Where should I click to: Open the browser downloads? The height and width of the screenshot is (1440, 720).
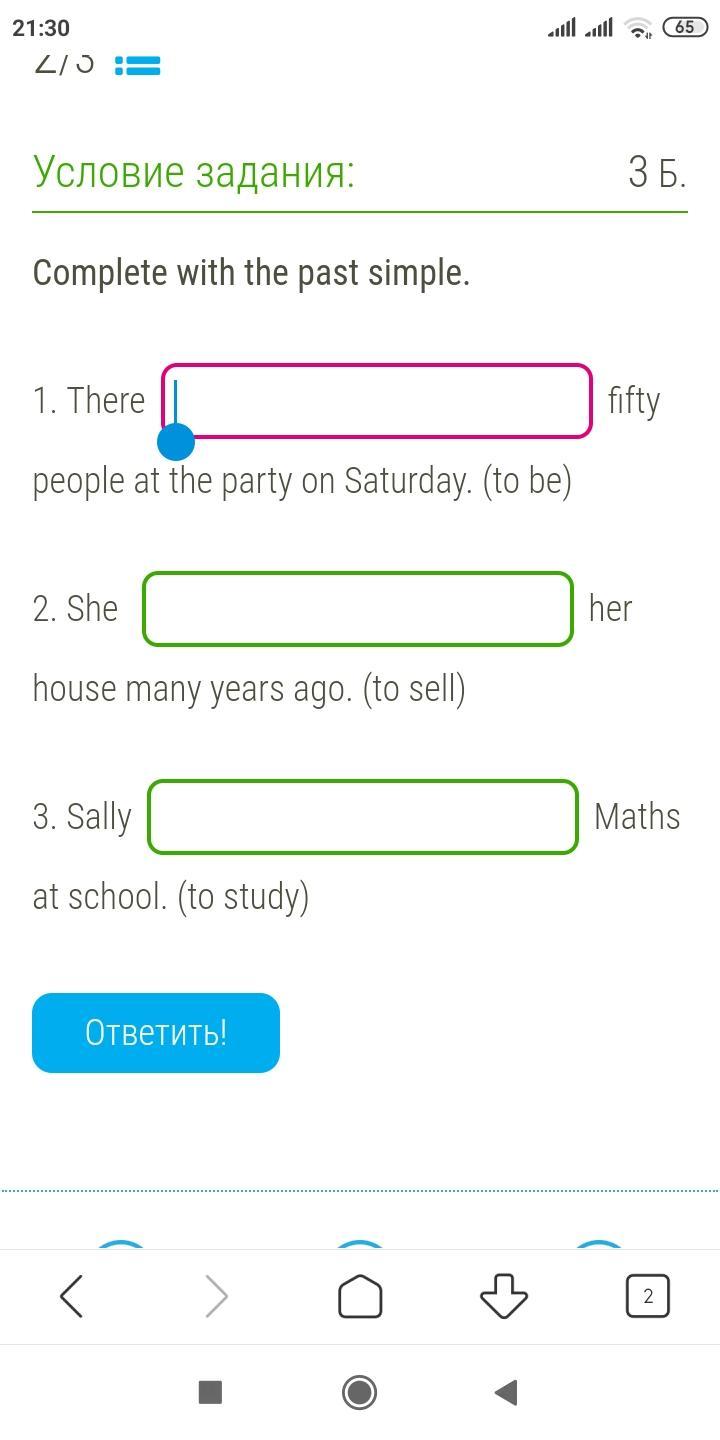(504, 1297)
